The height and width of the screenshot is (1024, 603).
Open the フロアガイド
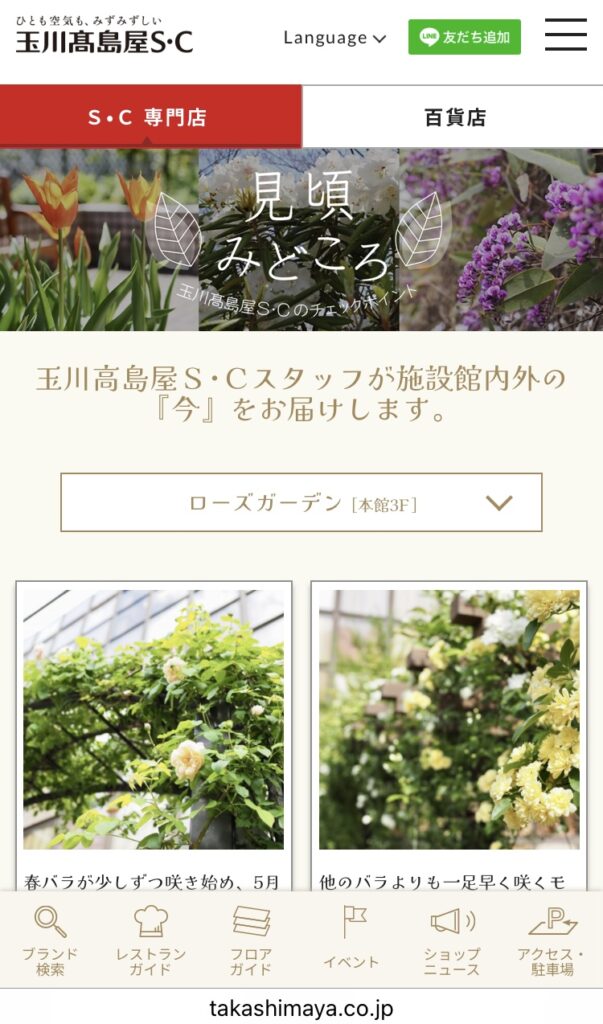tap(251, 940)
